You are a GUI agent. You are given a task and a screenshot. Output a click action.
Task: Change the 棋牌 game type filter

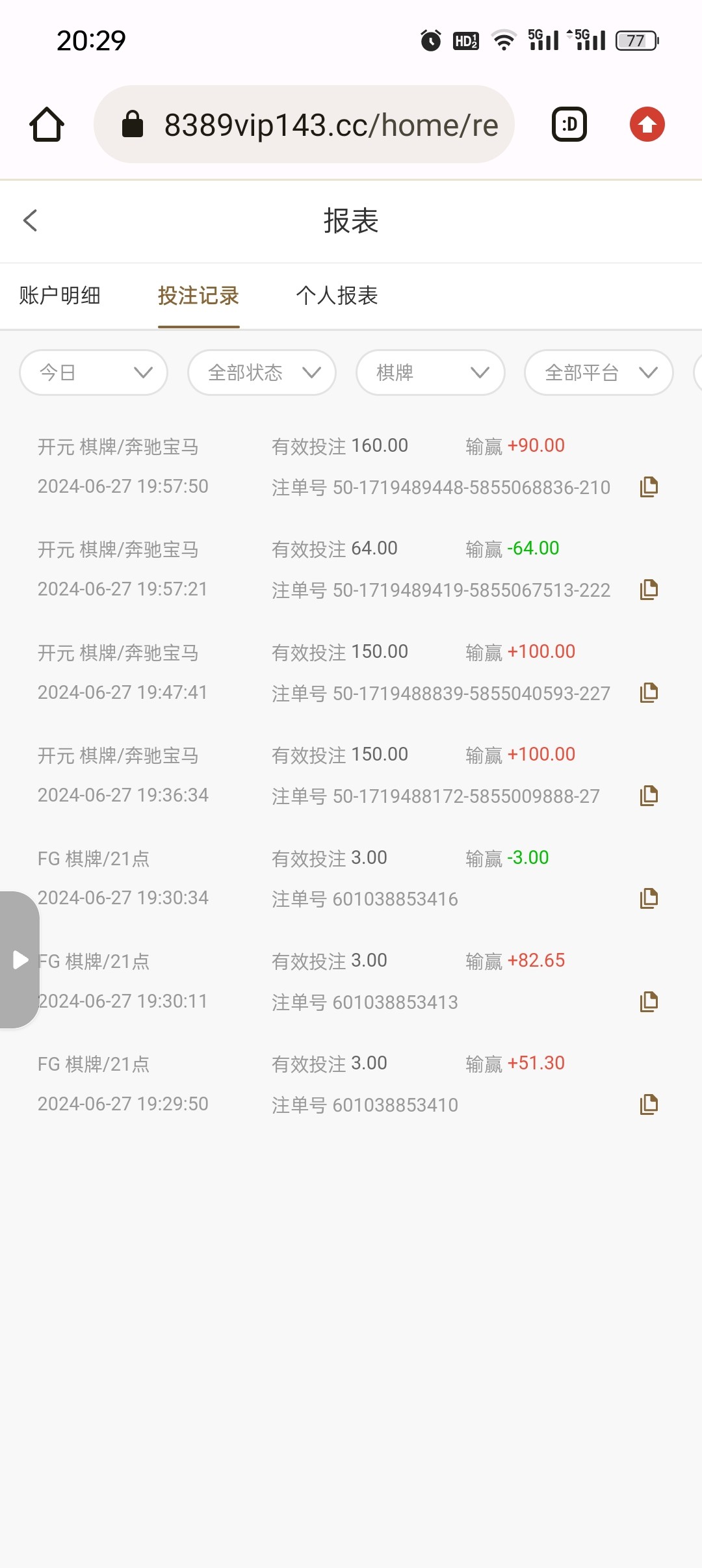pyautogui.click(x=430, y=372)
